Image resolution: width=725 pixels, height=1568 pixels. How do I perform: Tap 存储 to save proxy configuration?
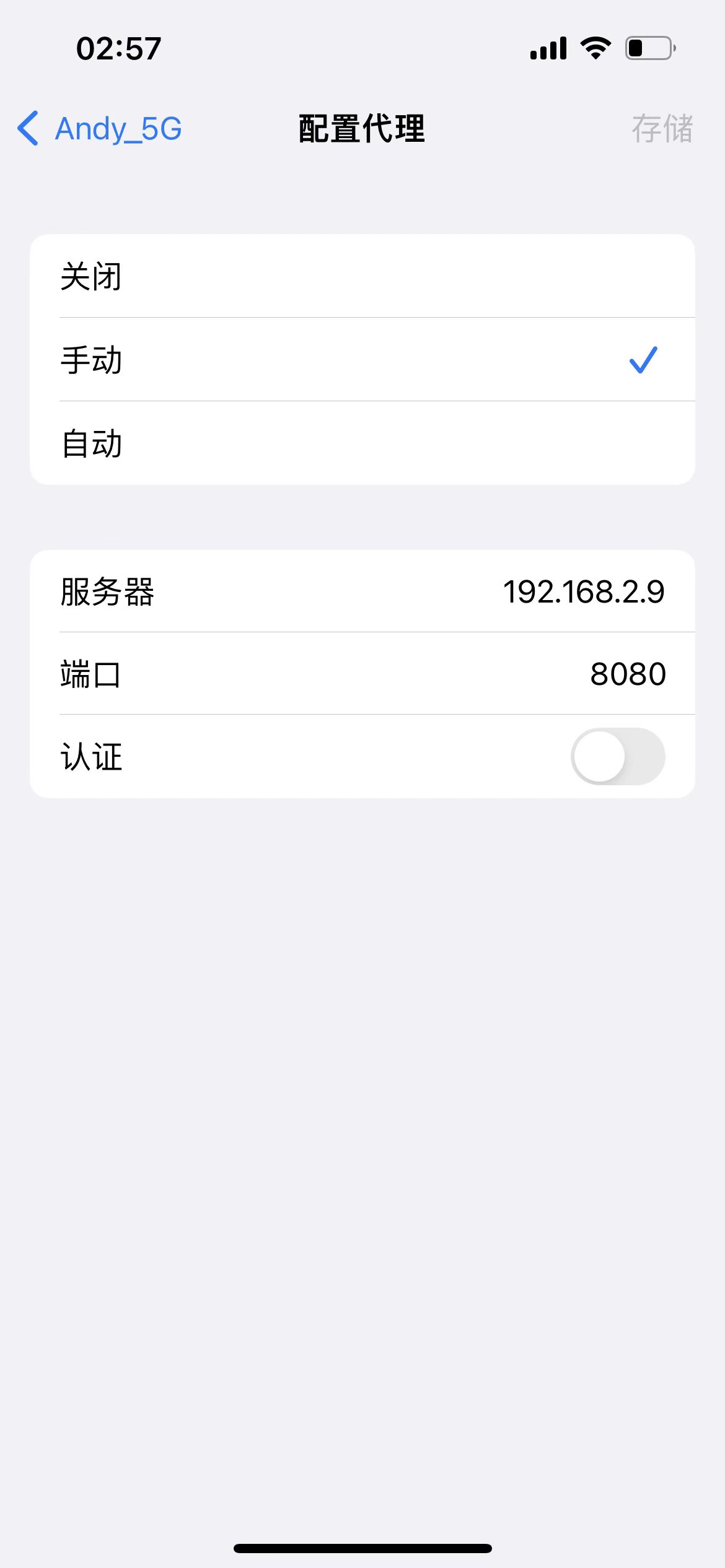coord(662,129)
